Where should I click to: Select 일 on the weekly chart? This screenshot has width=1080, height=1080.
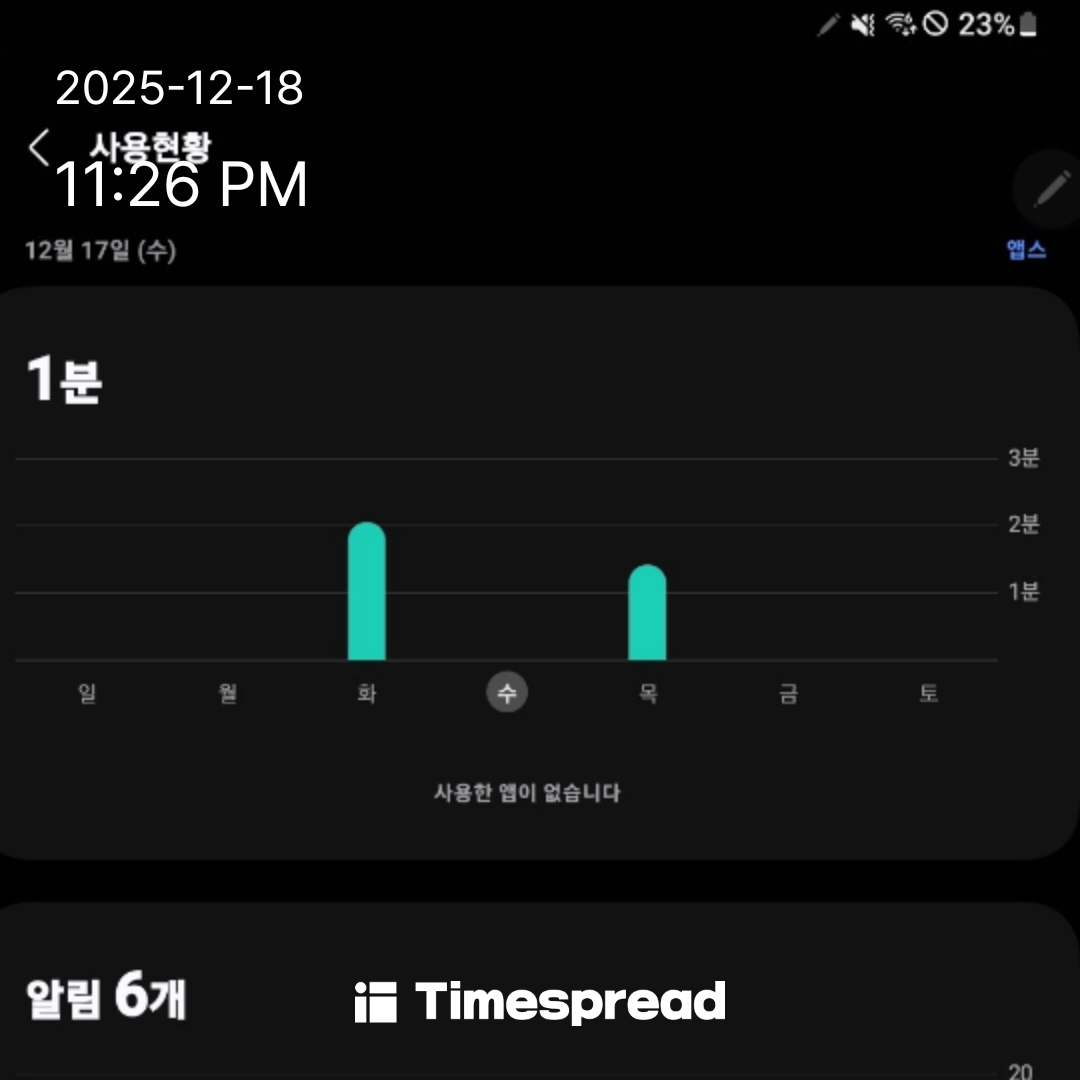87,693
